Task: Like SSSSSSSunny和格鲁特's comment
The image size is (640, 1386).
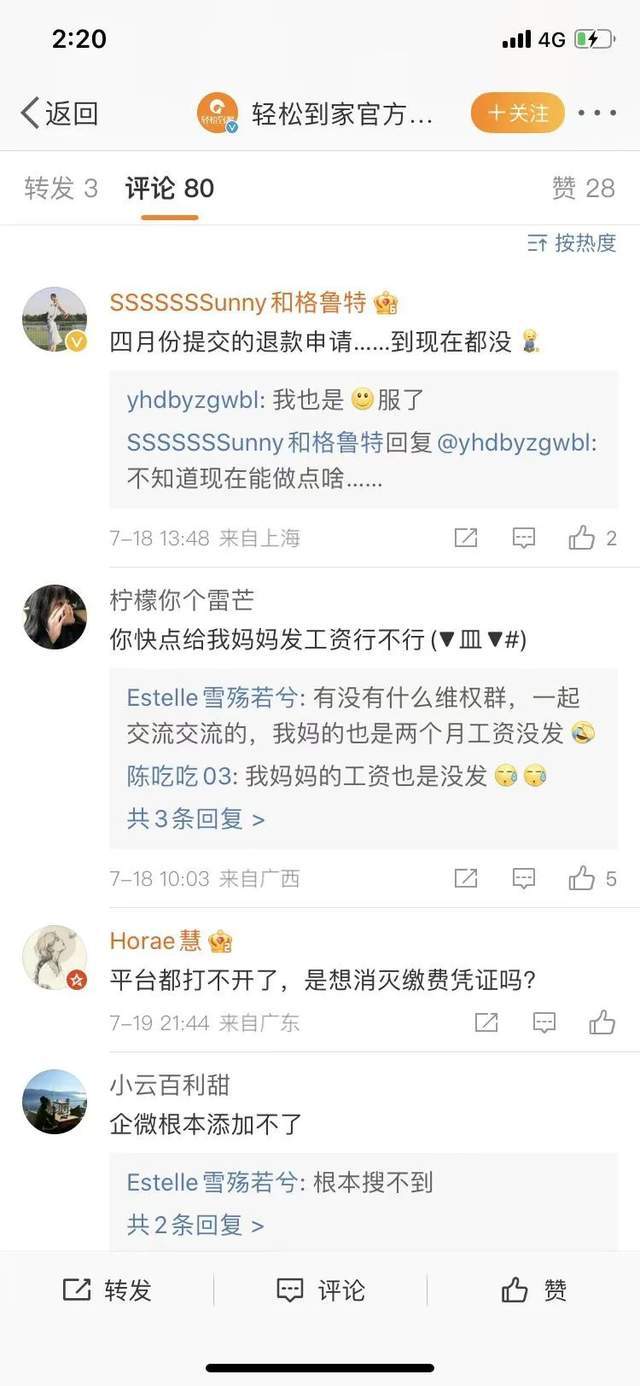Action: pos(582,538)
